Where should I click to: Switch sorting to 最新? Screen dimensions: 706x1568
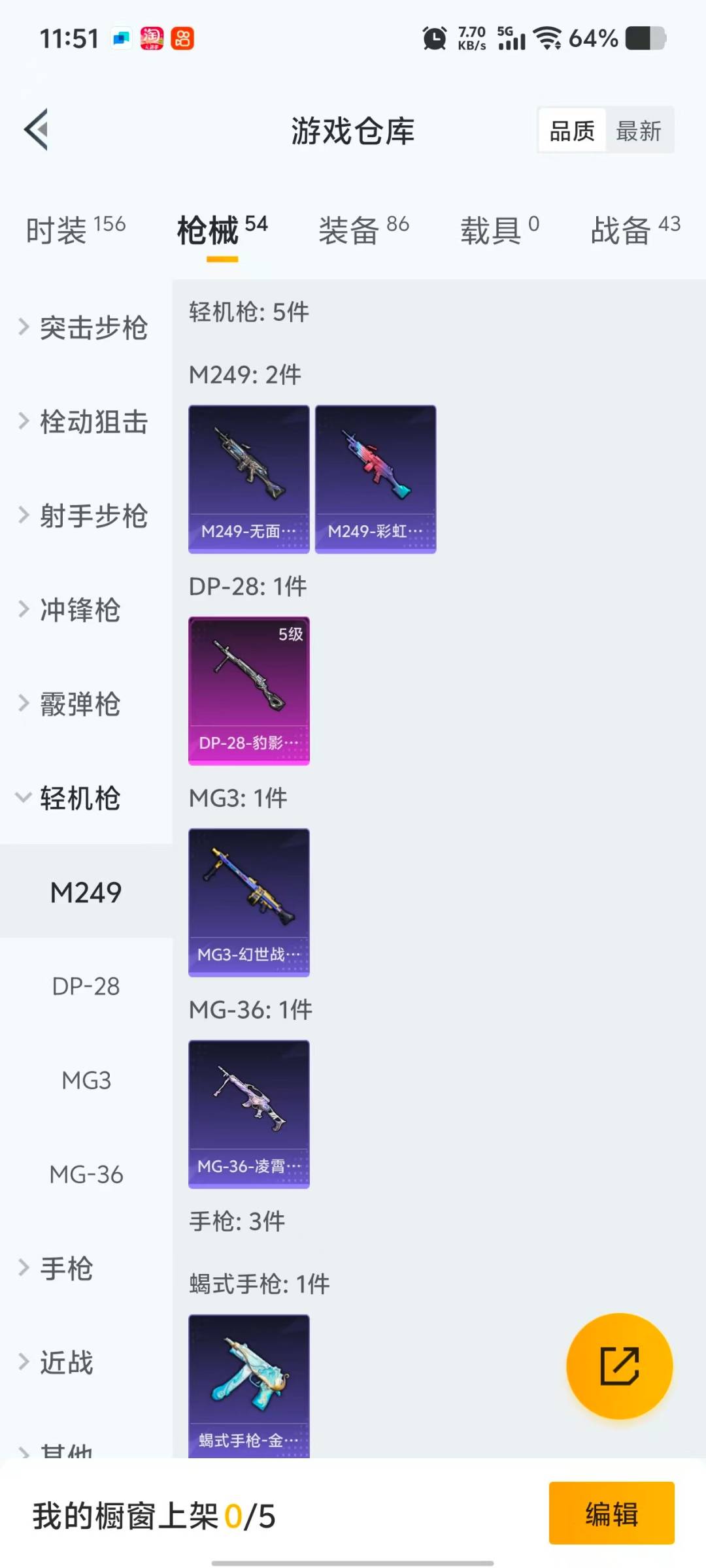point(639,130)
